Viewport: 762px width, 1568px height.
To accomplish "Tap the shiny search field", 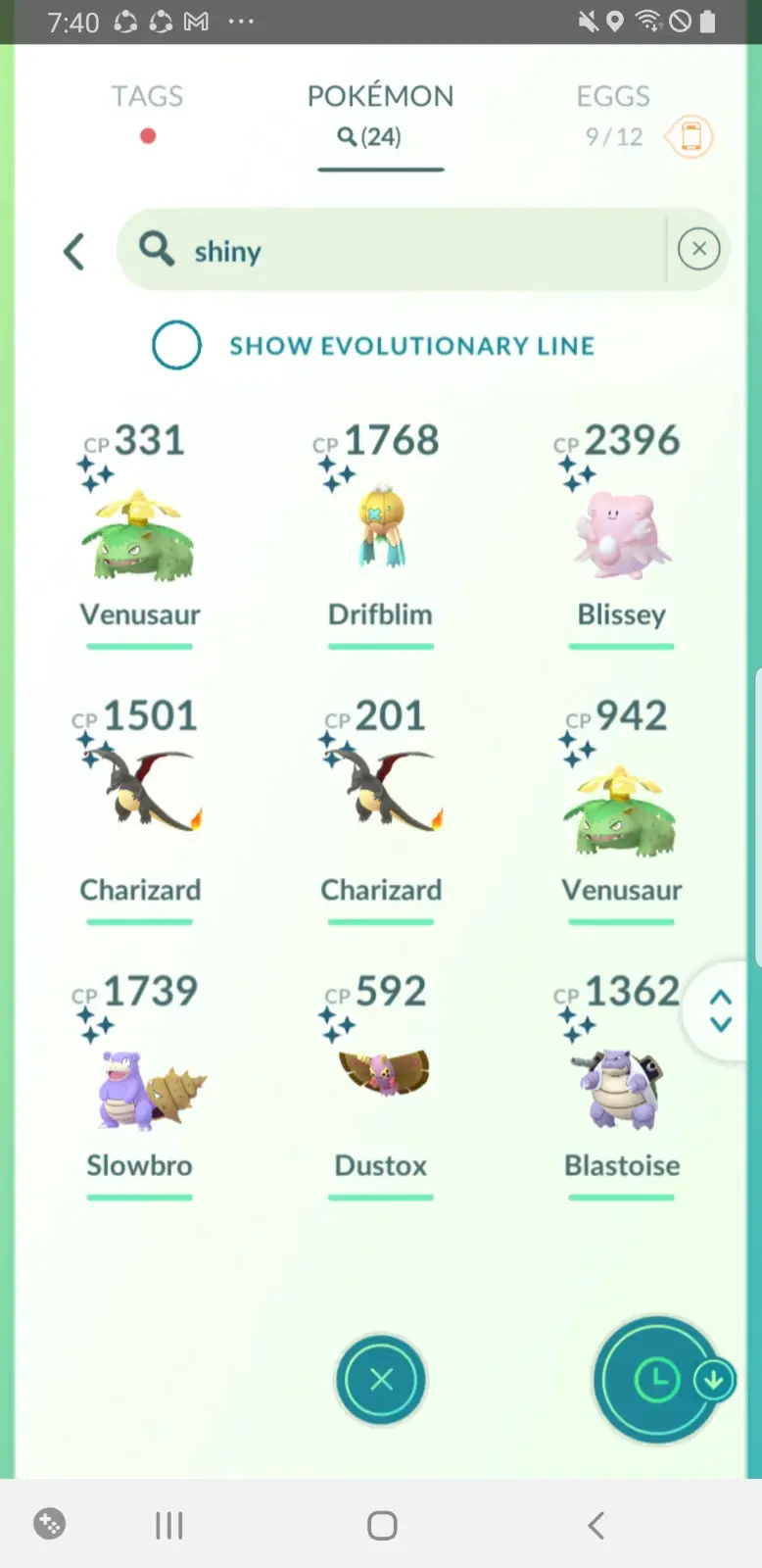I will coord(392,250).
